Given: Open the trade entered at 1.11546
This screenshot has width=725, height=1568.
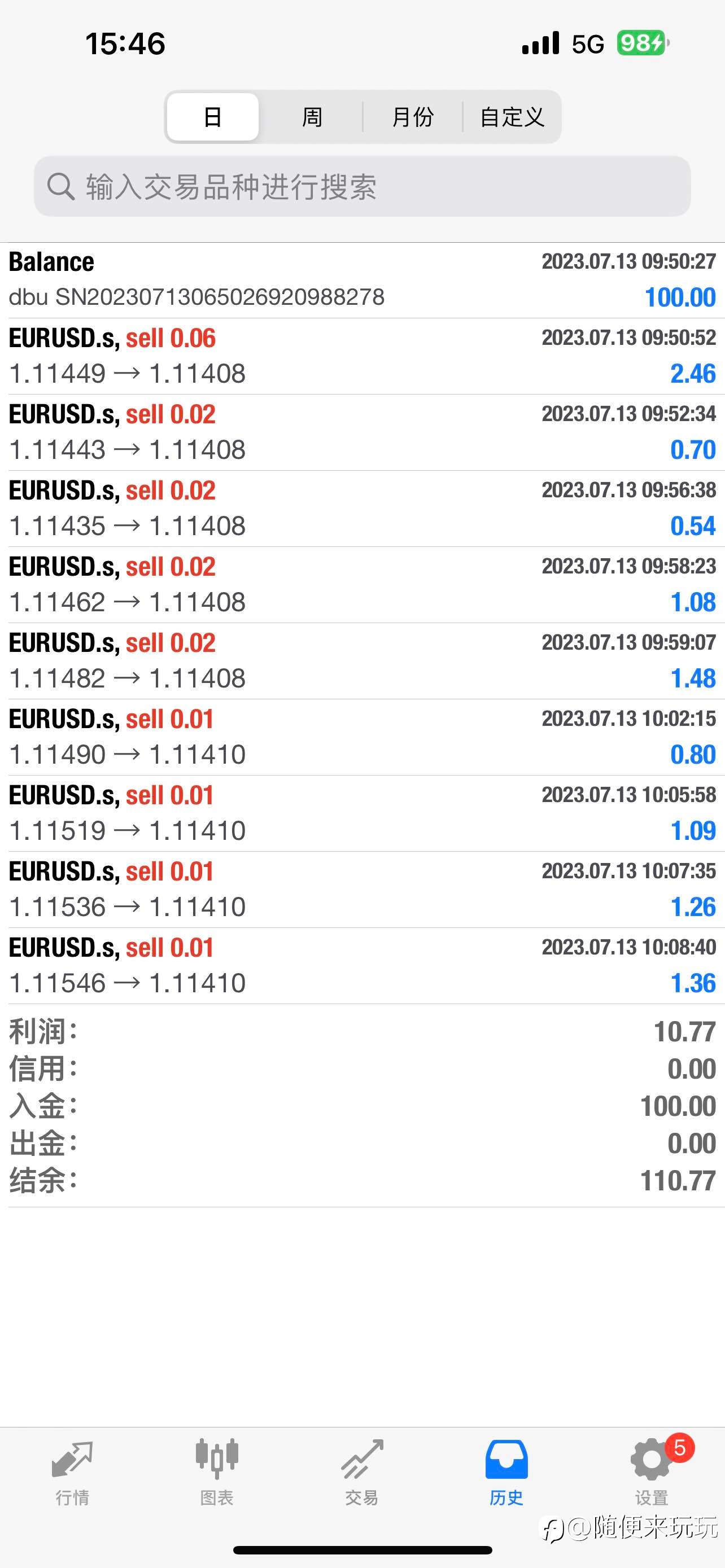Looking at the screenshot, I should (362, 965).
